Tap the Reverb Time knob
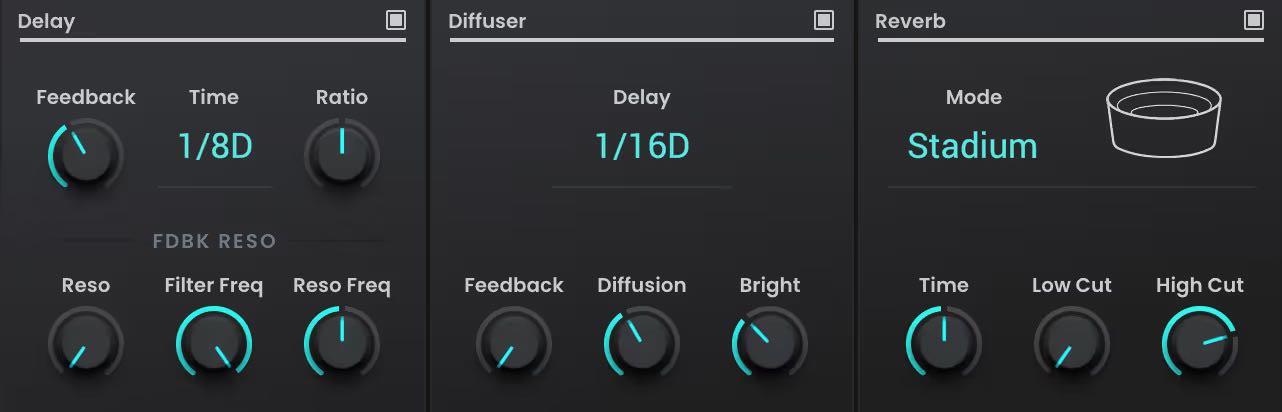Screen dimensions: 1282x412 [944, 343]
